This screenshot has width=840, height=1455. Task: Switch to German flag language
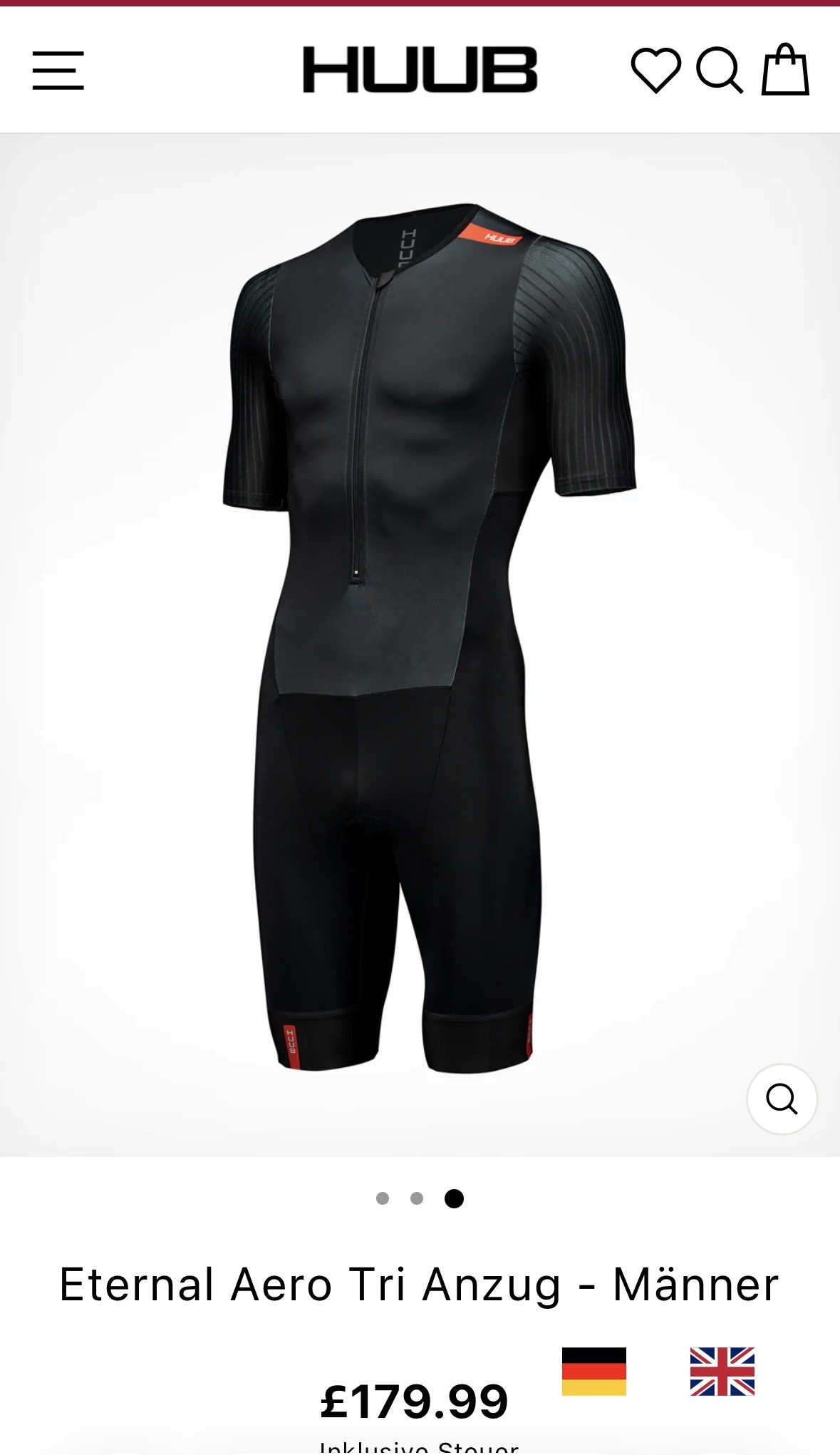tap(593, 1371)
